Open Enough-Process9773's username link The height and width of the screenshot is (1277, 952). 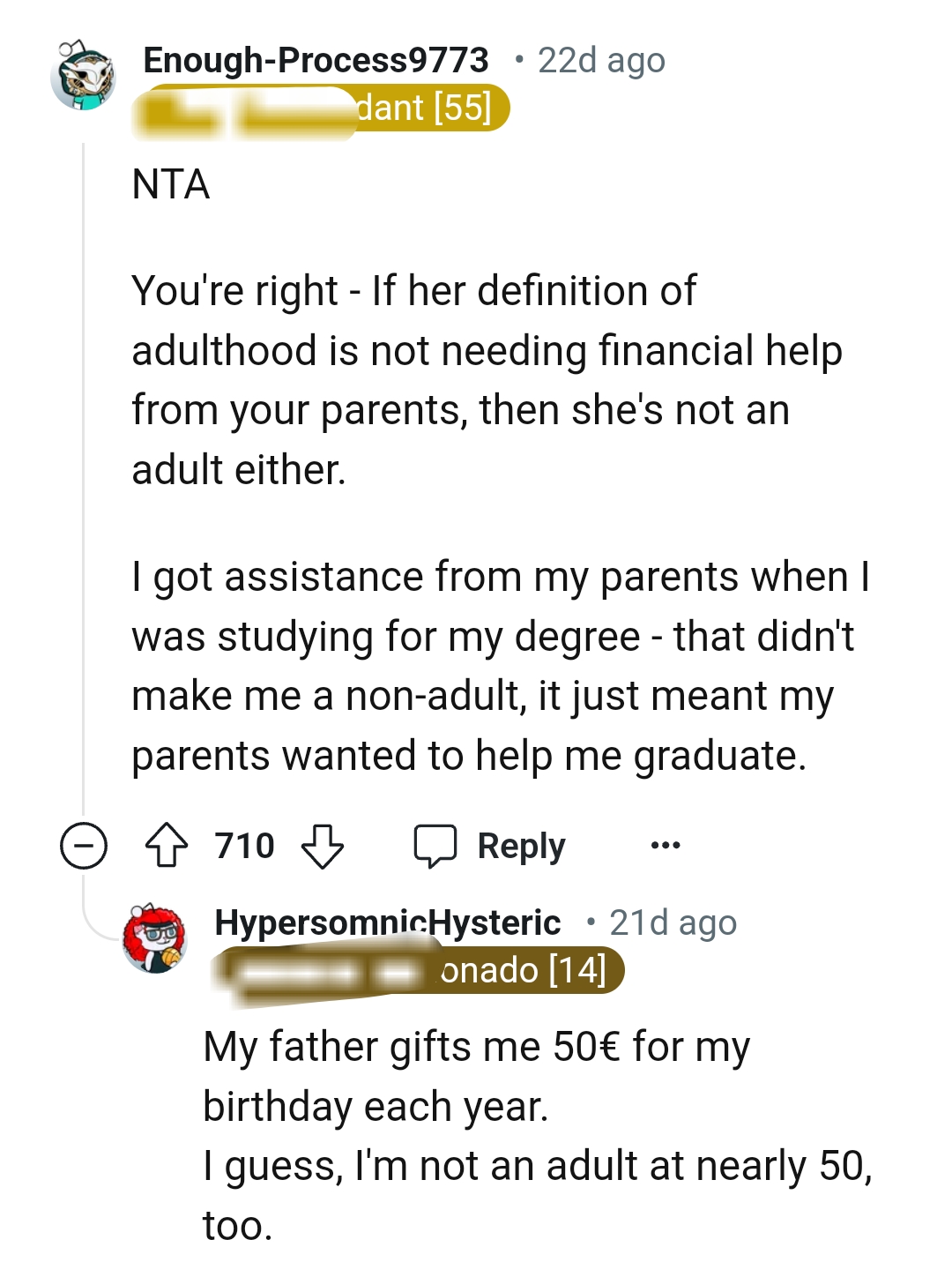316,60
